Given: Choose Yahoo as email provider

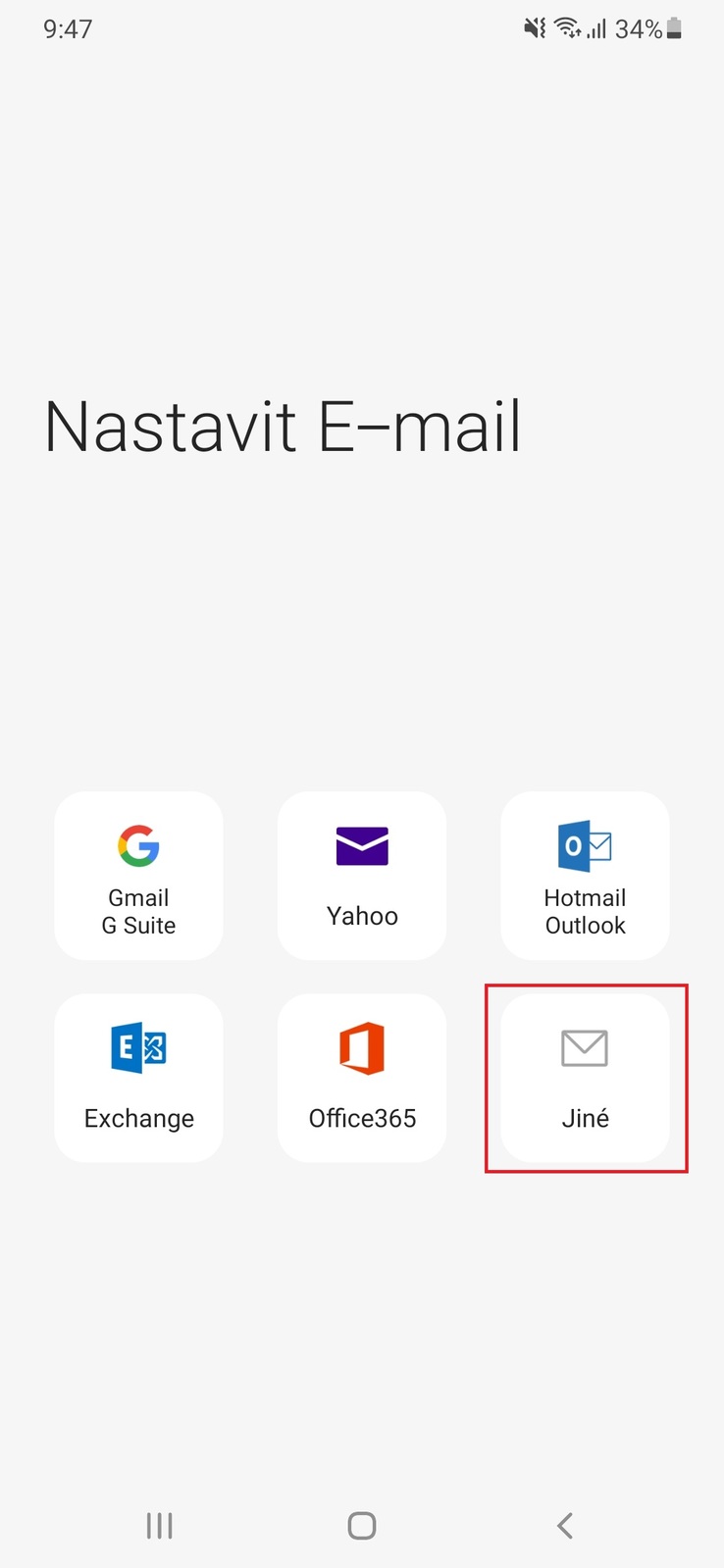Looking at the screenshot, I should [x=362, y=876].
